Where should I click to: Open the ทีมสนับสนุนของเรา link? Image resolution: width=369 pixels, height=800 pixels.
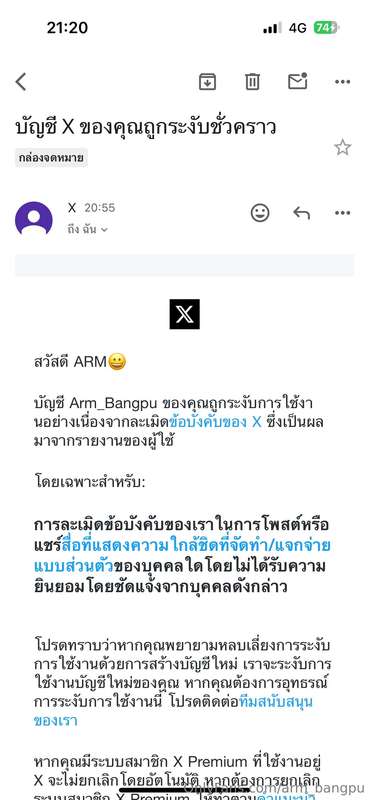(x=173, y=711)
